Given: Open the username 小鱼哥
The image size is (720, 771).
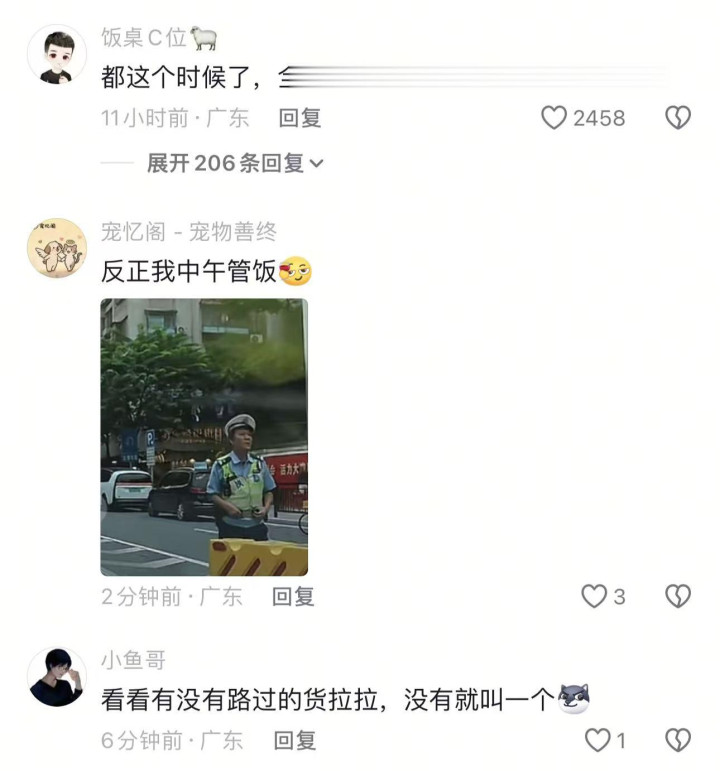Looking at the screenshot, I should (133, 660).
